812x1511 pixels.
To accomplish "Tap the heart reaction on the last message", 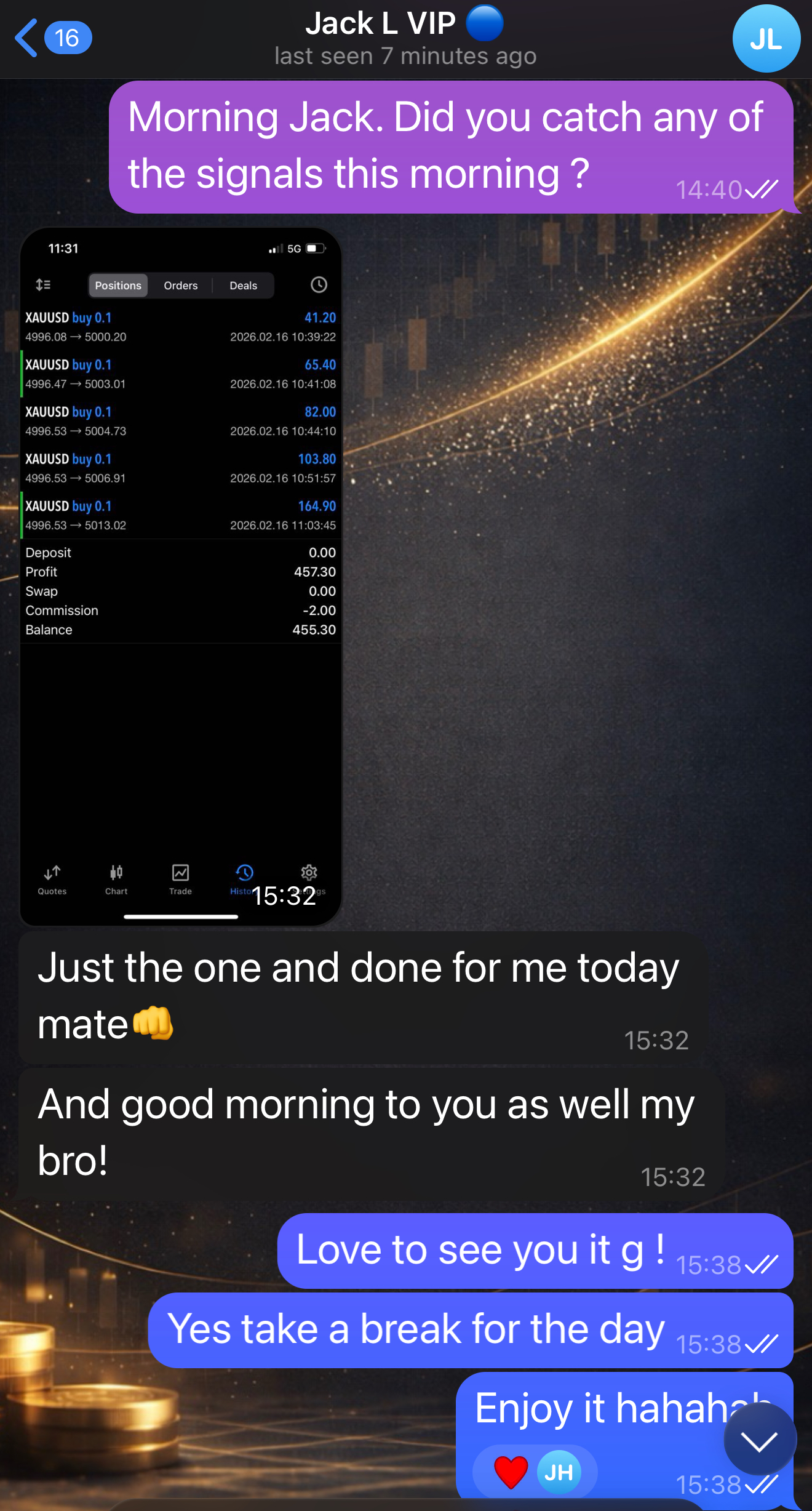I will pyautogui.click(x=511, y=1472).
